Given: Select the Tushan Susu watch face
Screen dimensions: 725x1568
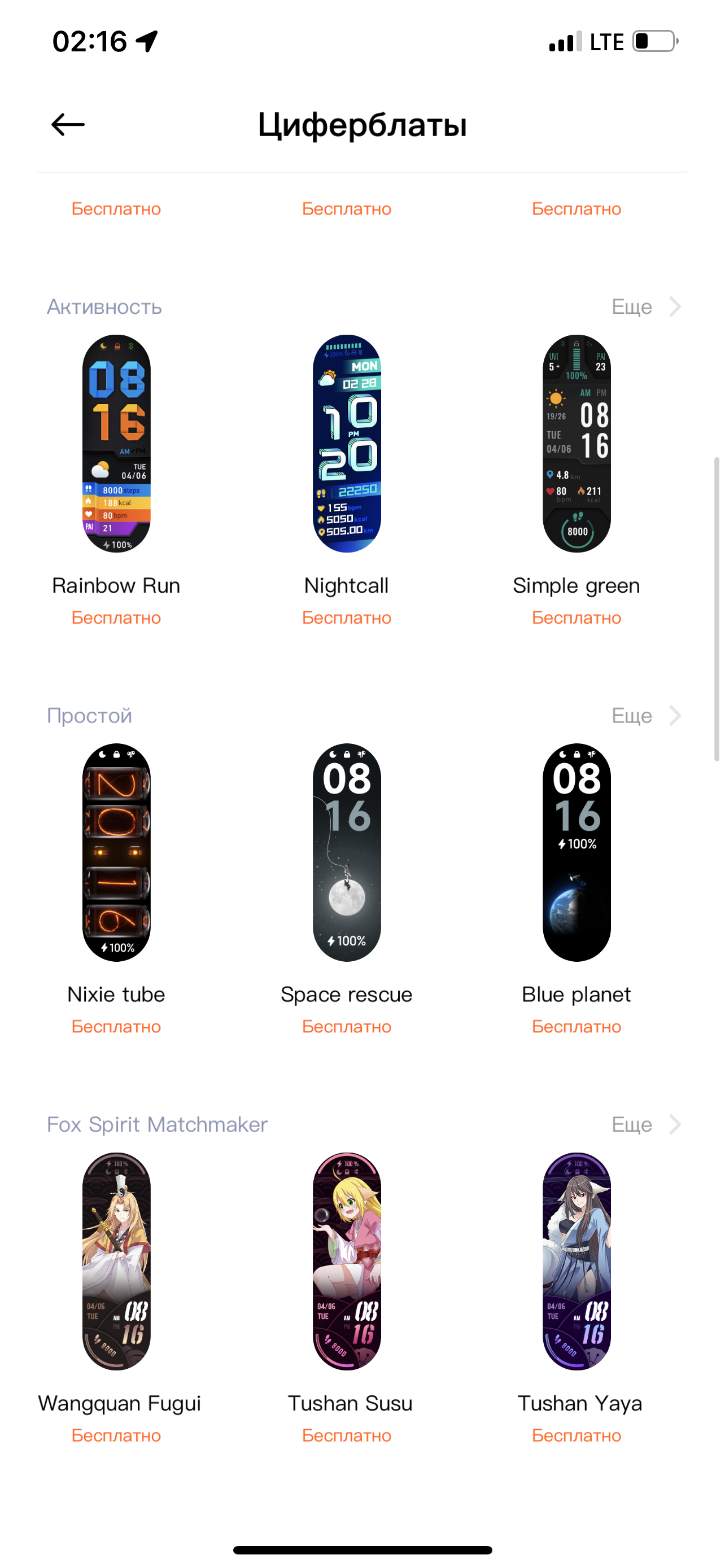Looking at the screenshot, I should point(346,1261).
